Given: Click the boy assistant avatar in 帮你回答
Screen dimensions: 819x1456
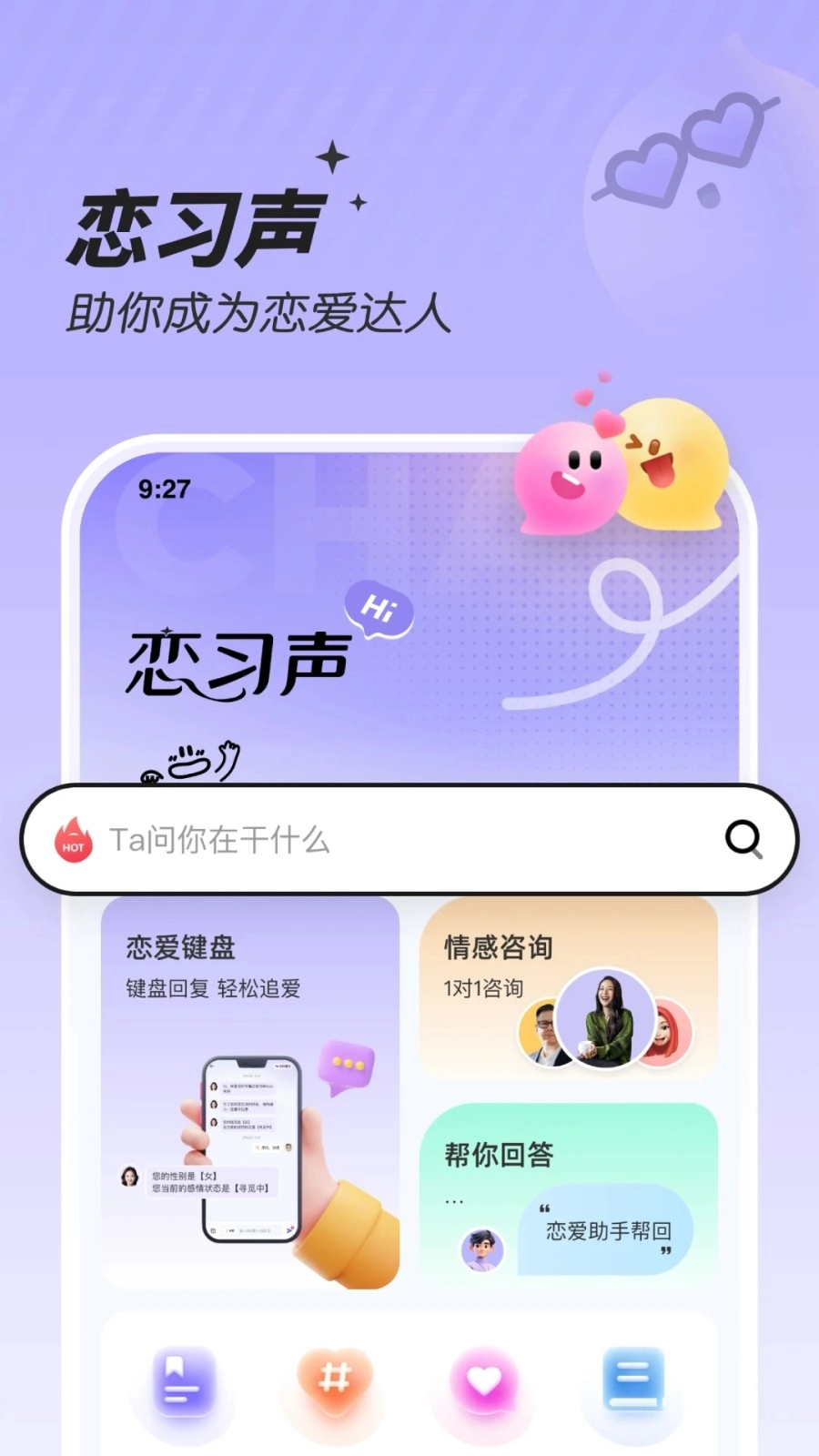Looking at the screenshot, I should click(x=480, y=1249).
